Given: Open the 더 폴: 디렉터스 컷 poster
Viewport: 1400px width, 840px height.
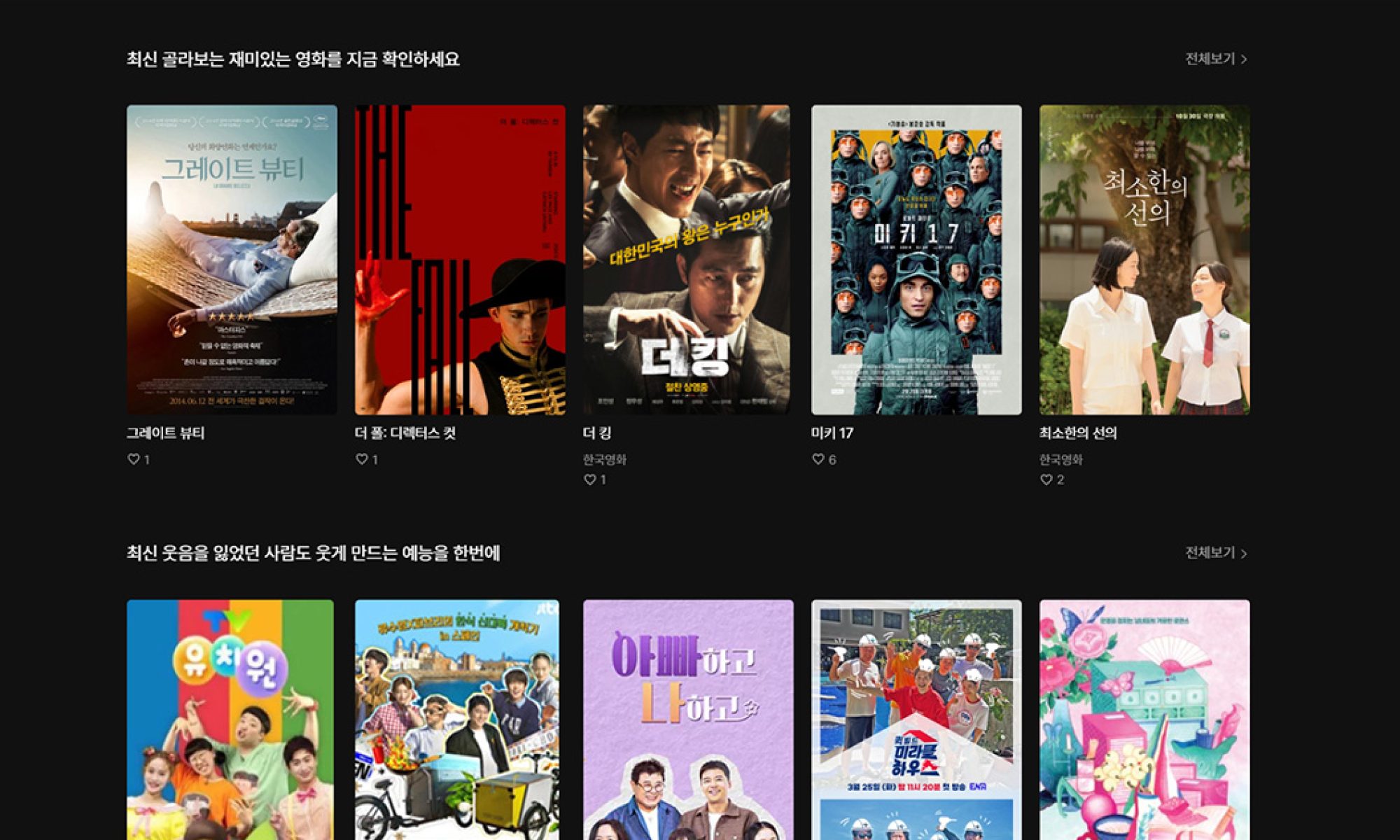Looking at the screenshot, I should pos(460,260).
